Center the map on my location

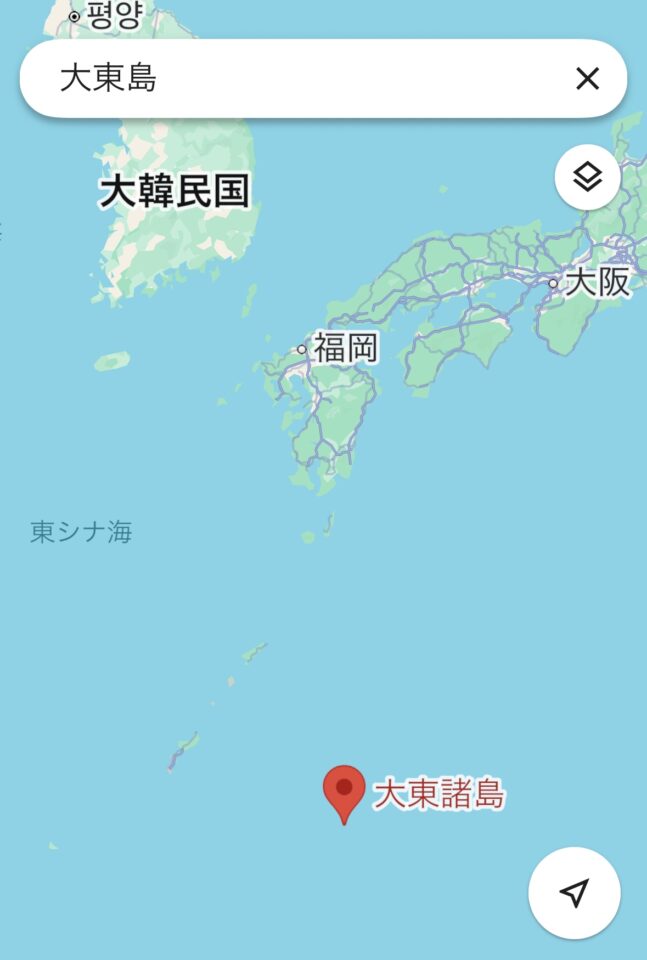(574, 893)
